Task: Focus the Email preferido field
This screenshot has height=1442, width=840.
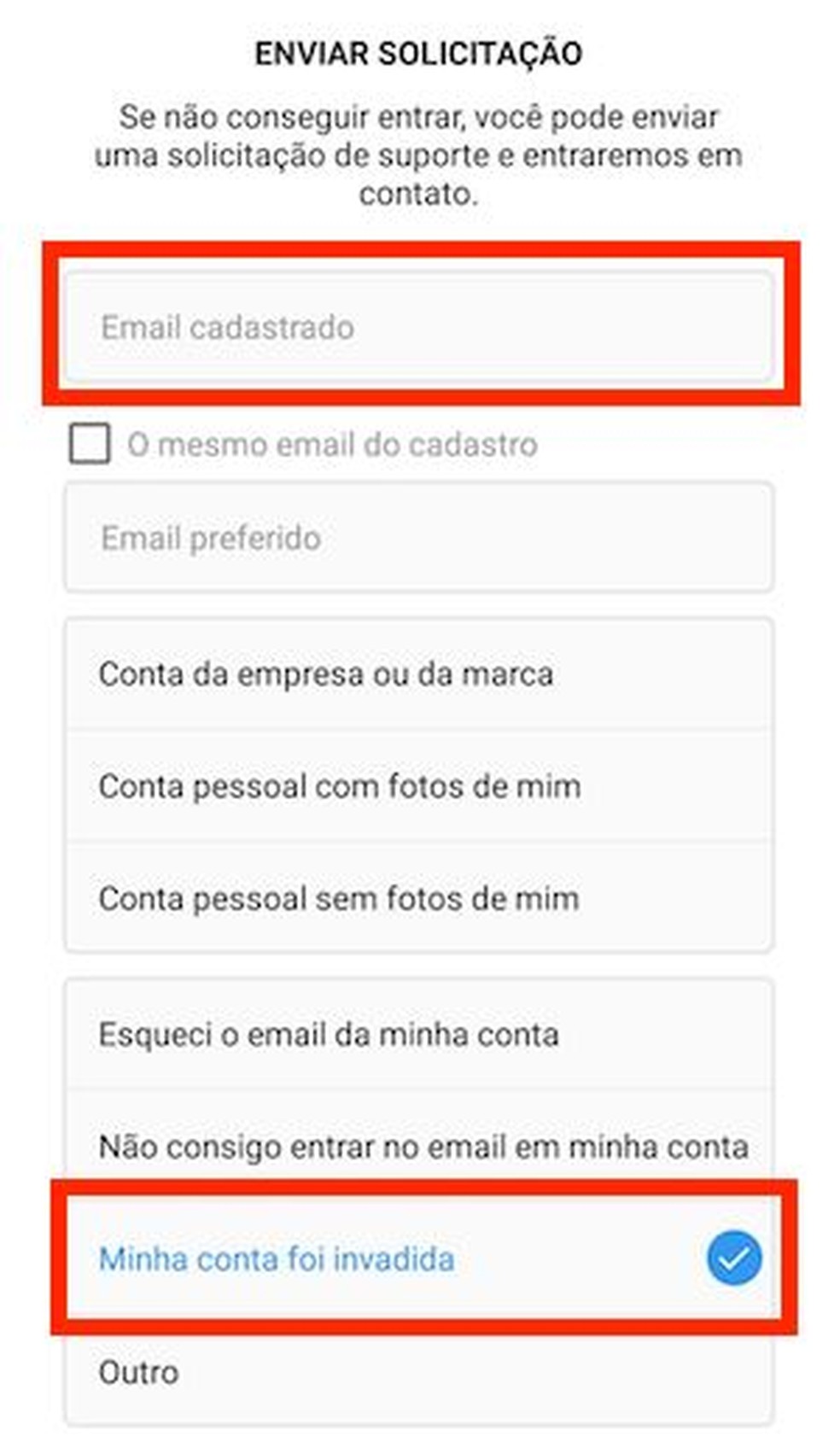Action: click(418, 538)
